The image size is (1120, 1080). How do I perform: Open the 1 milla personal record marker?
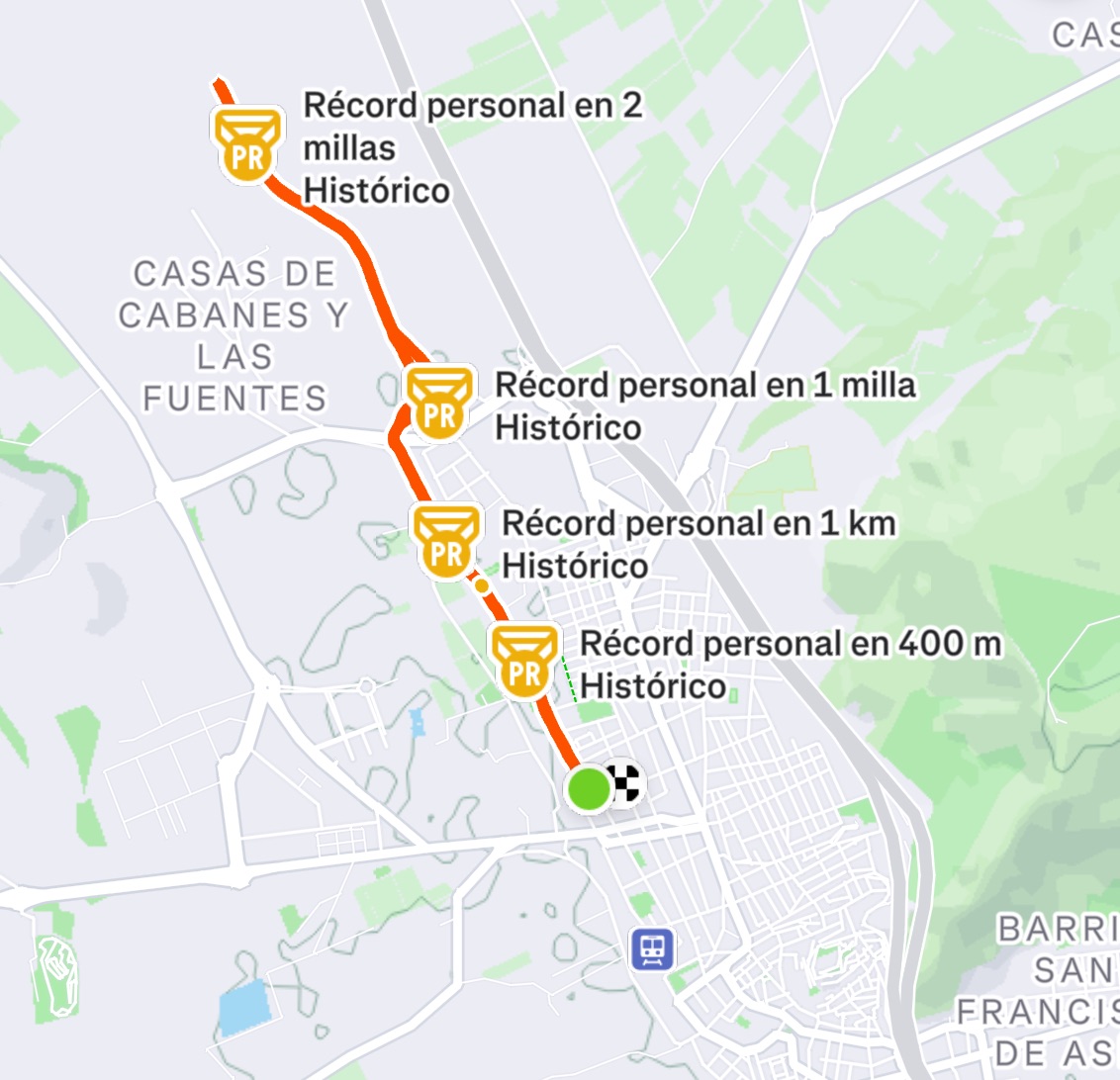pos(440,404)
